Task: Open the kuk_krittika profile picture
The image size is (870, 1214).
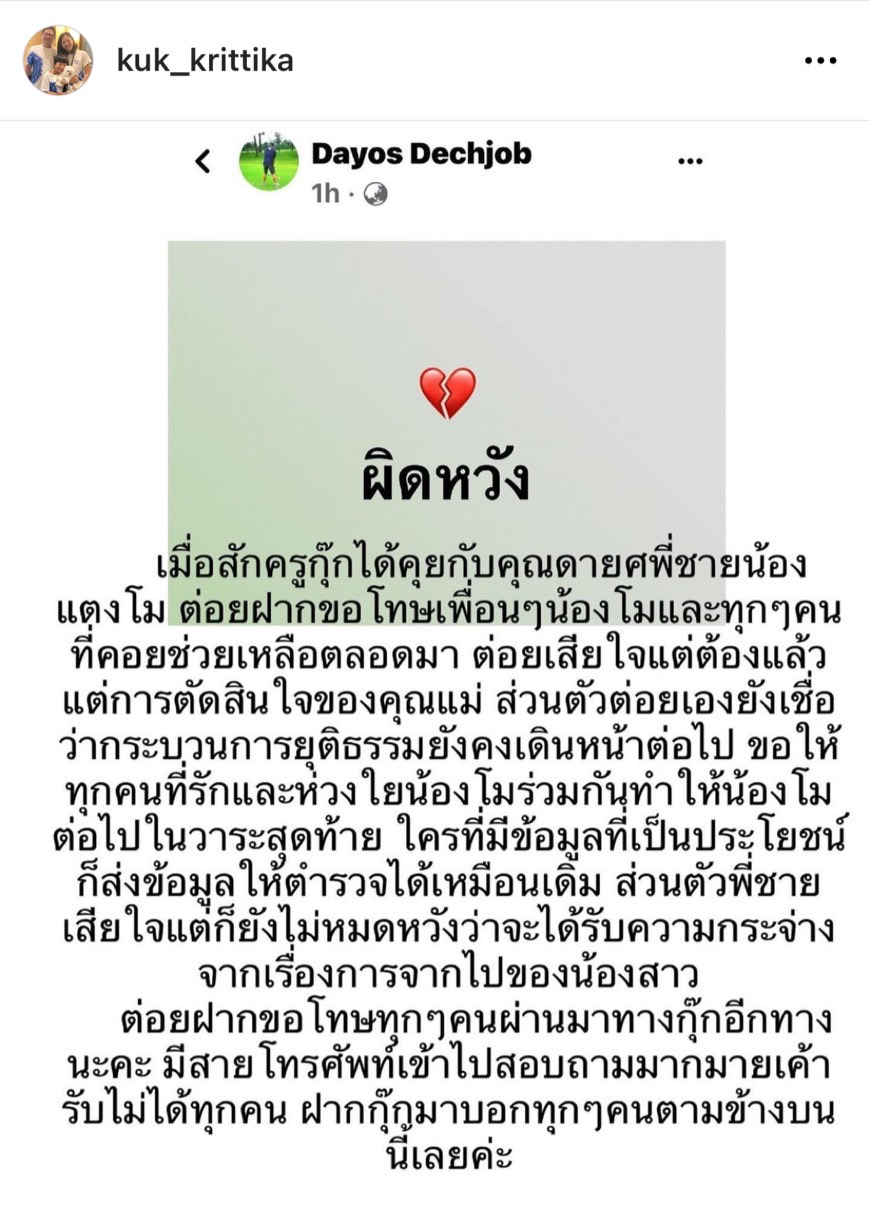Action: 58,61
